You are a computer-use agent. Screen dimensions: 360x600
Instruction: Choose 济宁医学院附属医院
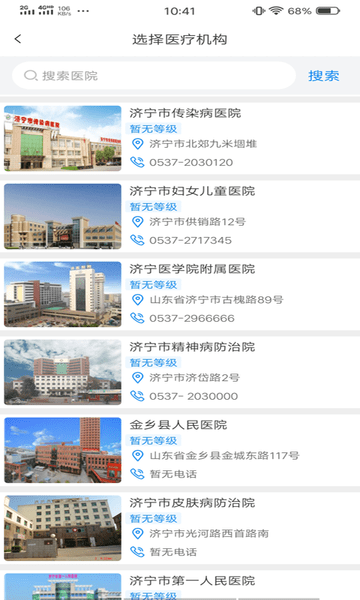(x=180, y=295)
